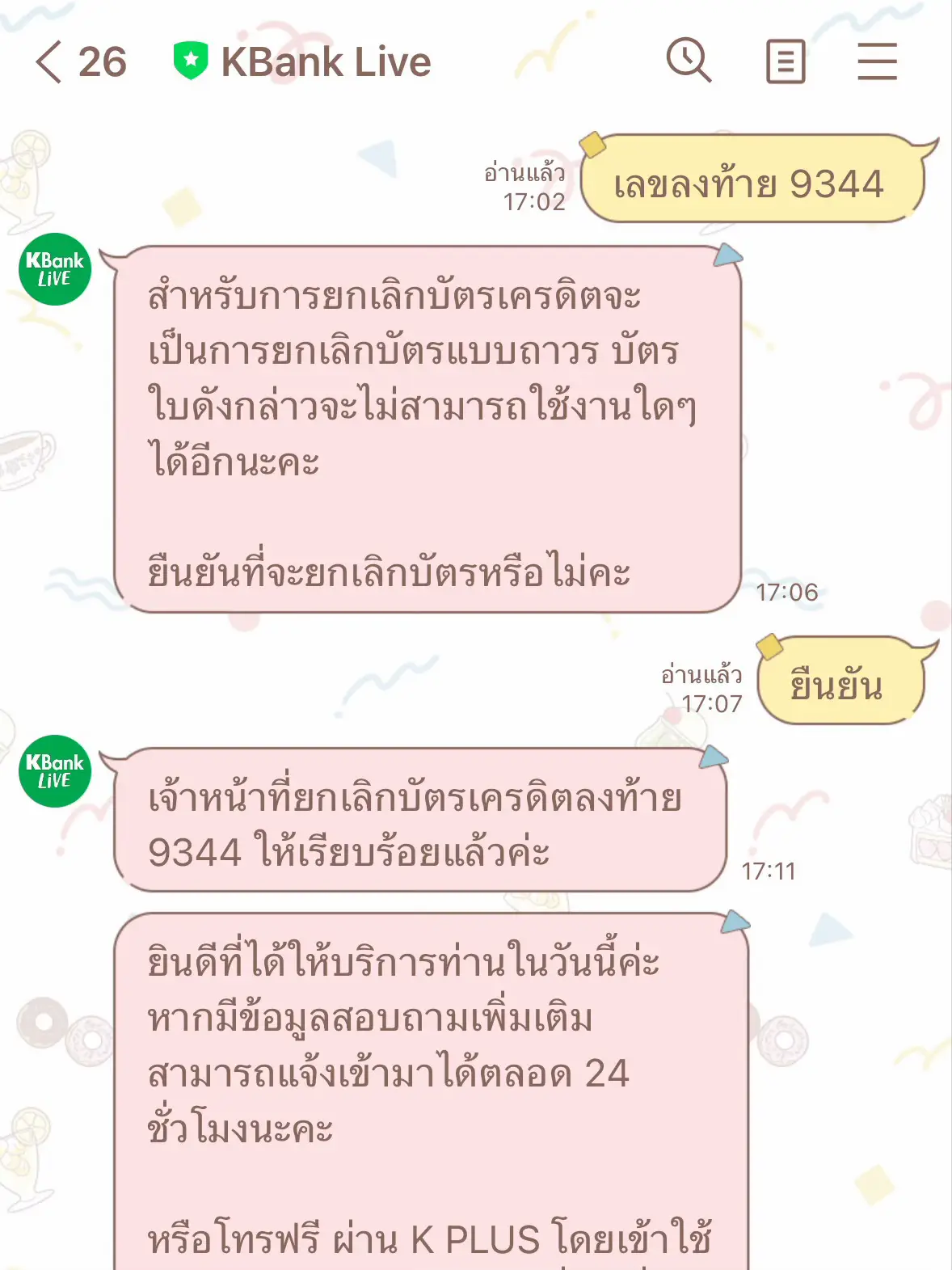The image size is (952, 1270).
Task: Click the KBank Live chat title
Action: [326, 60]
